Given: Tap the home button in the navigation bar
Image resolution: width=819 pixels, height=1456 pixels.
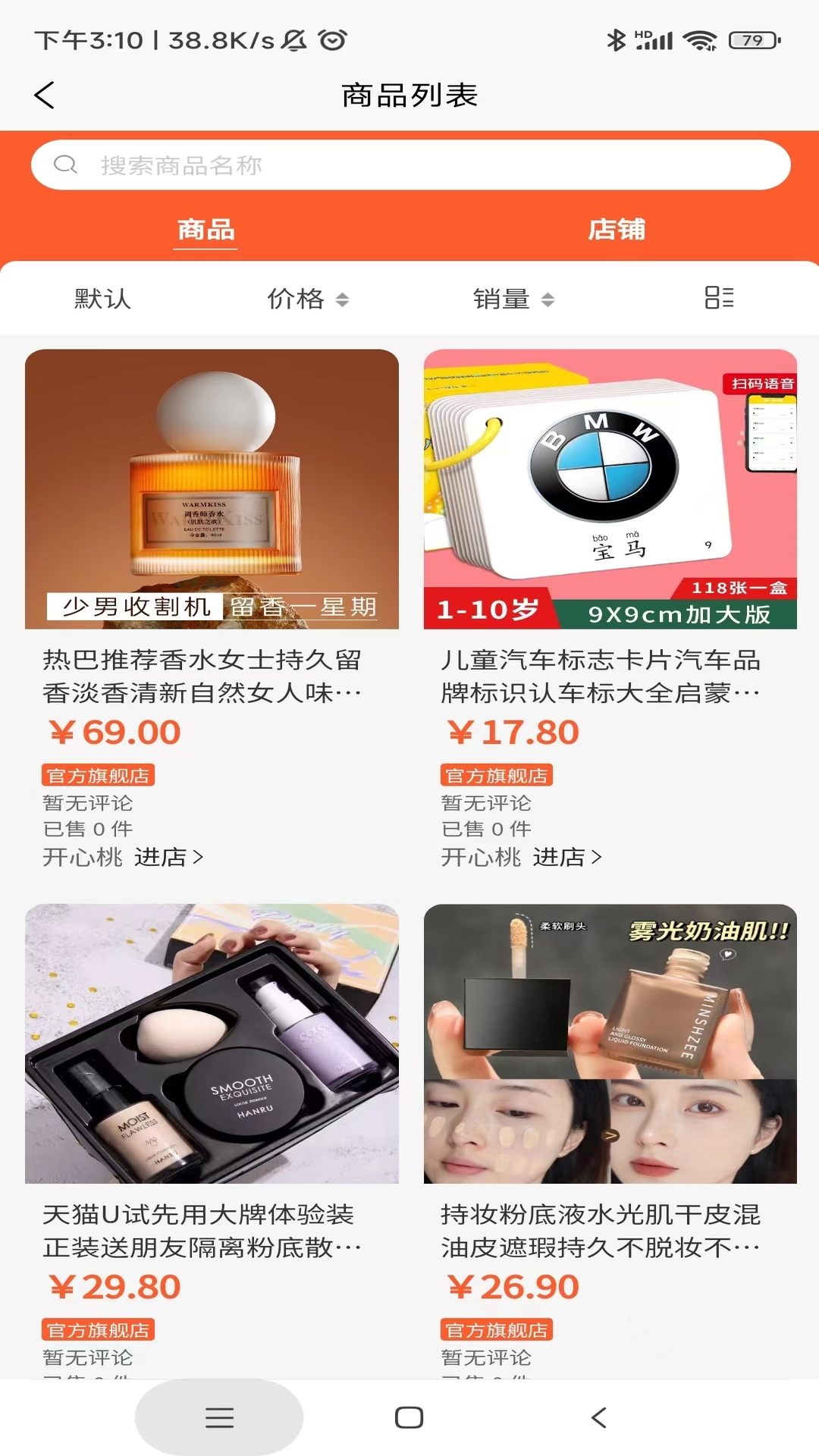Looking at the screenshot, I should coord(409,1417).
